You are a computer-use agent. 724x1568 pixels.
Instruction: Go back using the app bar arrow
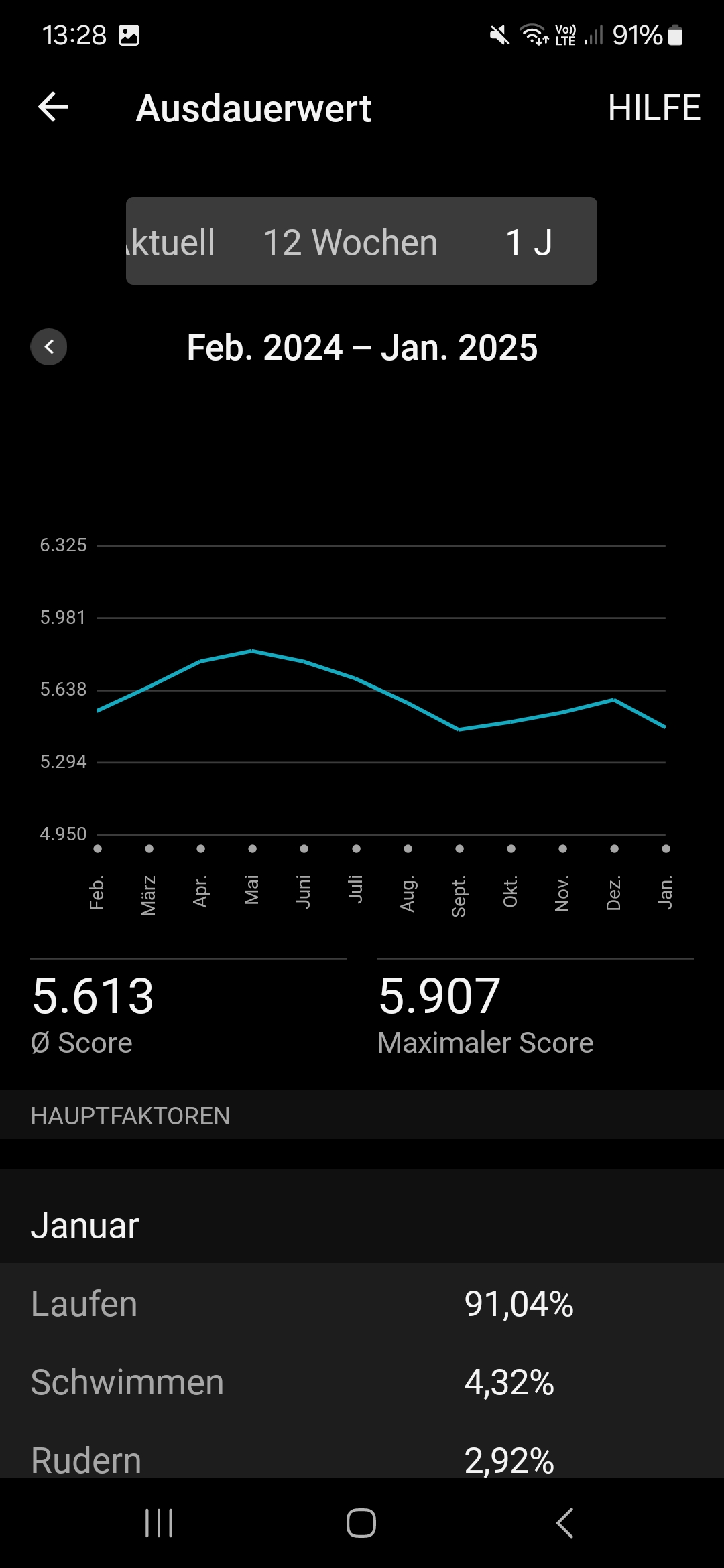54,107
